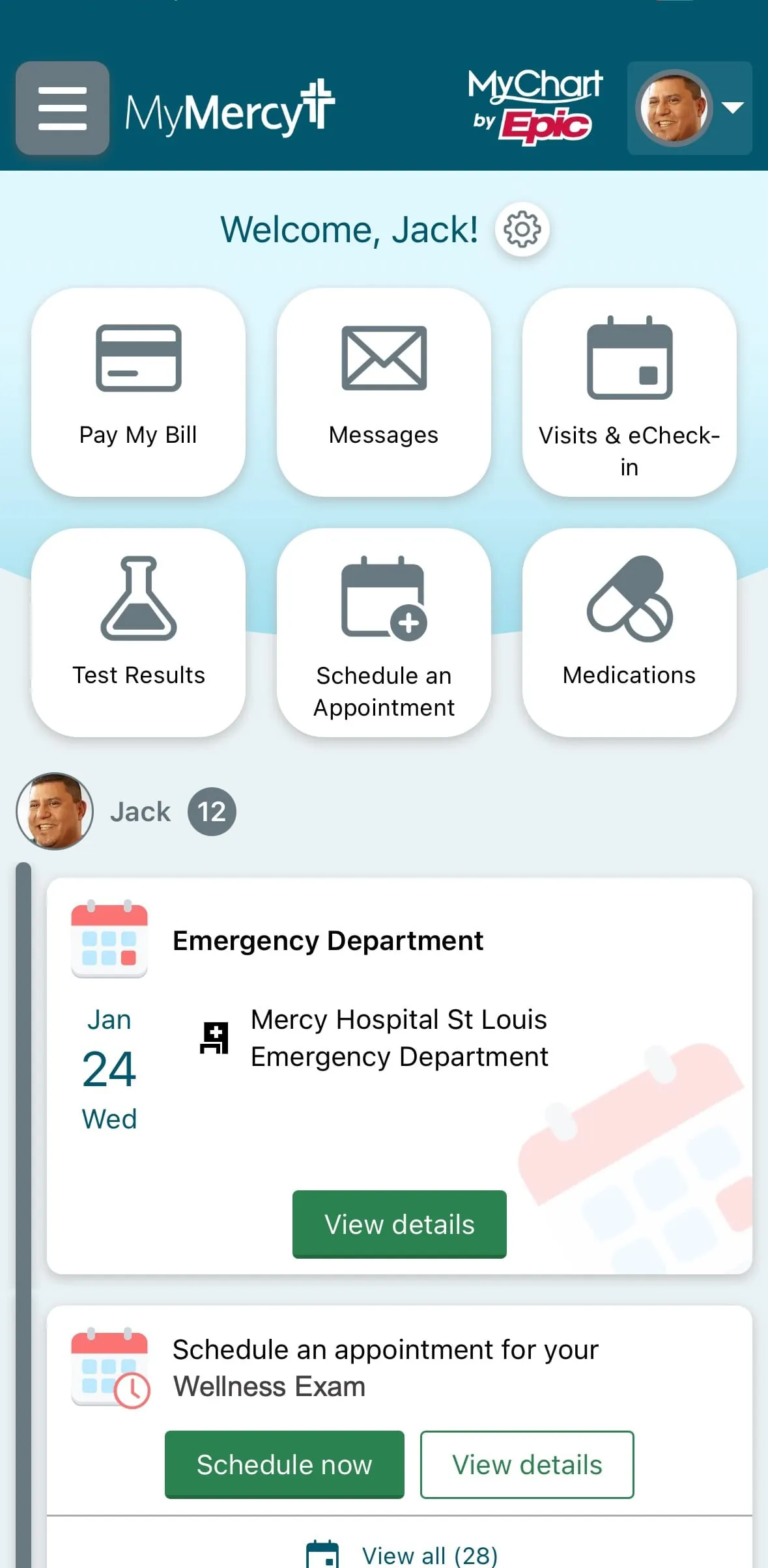Open View all (28) link
The height and width of the screenshot is (1568, 768).
tap(429, 1555)
